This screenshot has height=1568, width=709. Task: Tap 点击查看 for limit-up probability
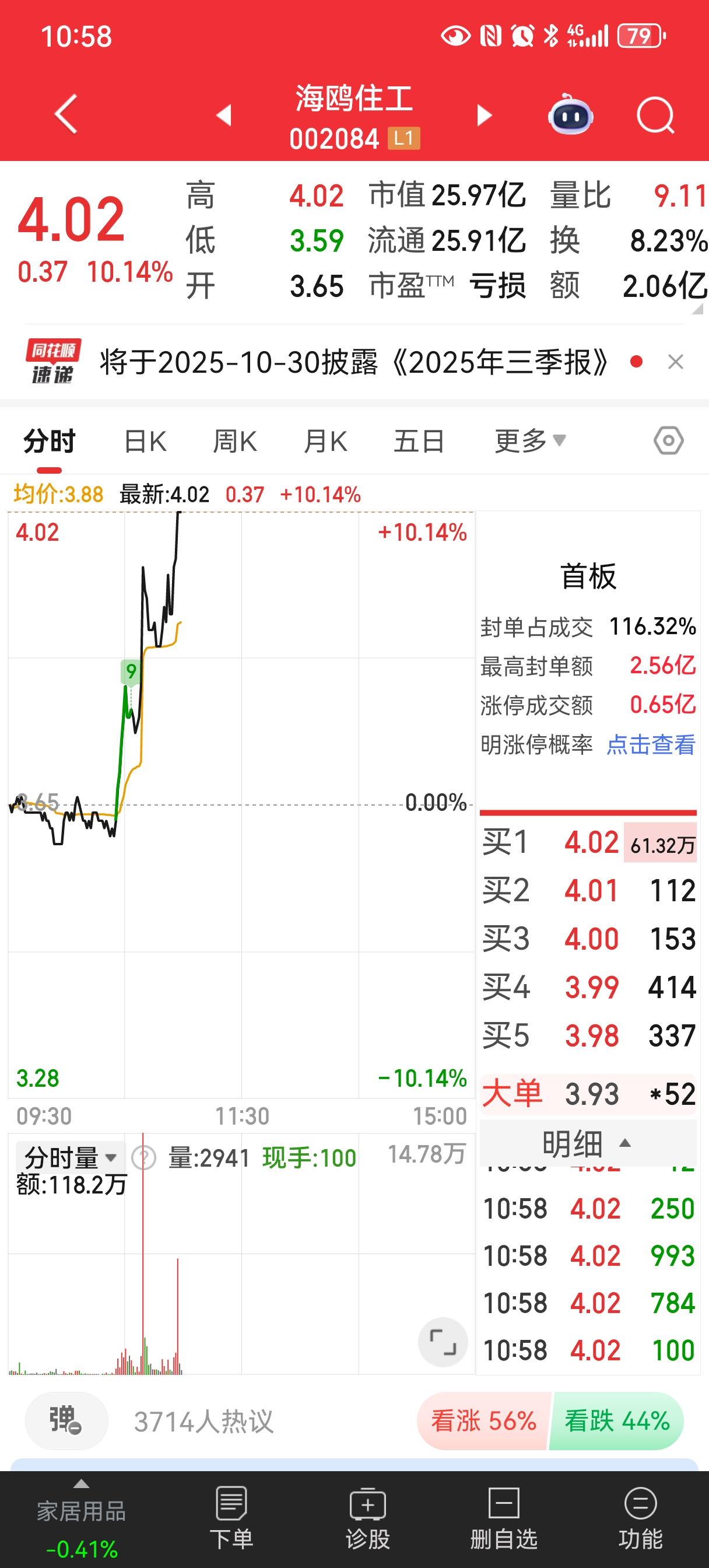click(x=651, y=744)
